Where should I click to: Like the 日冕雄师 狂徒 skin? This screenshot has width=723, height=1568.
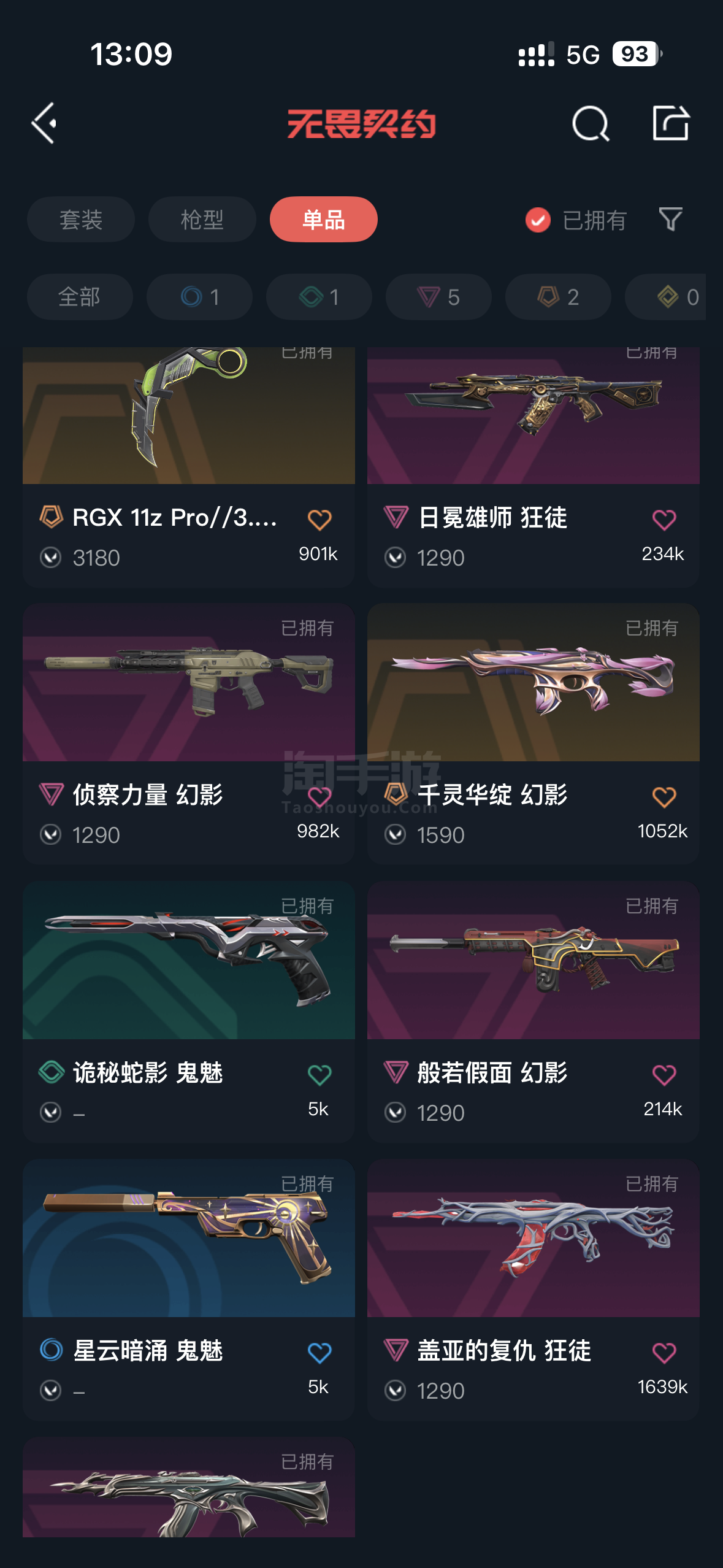point(664,520)
